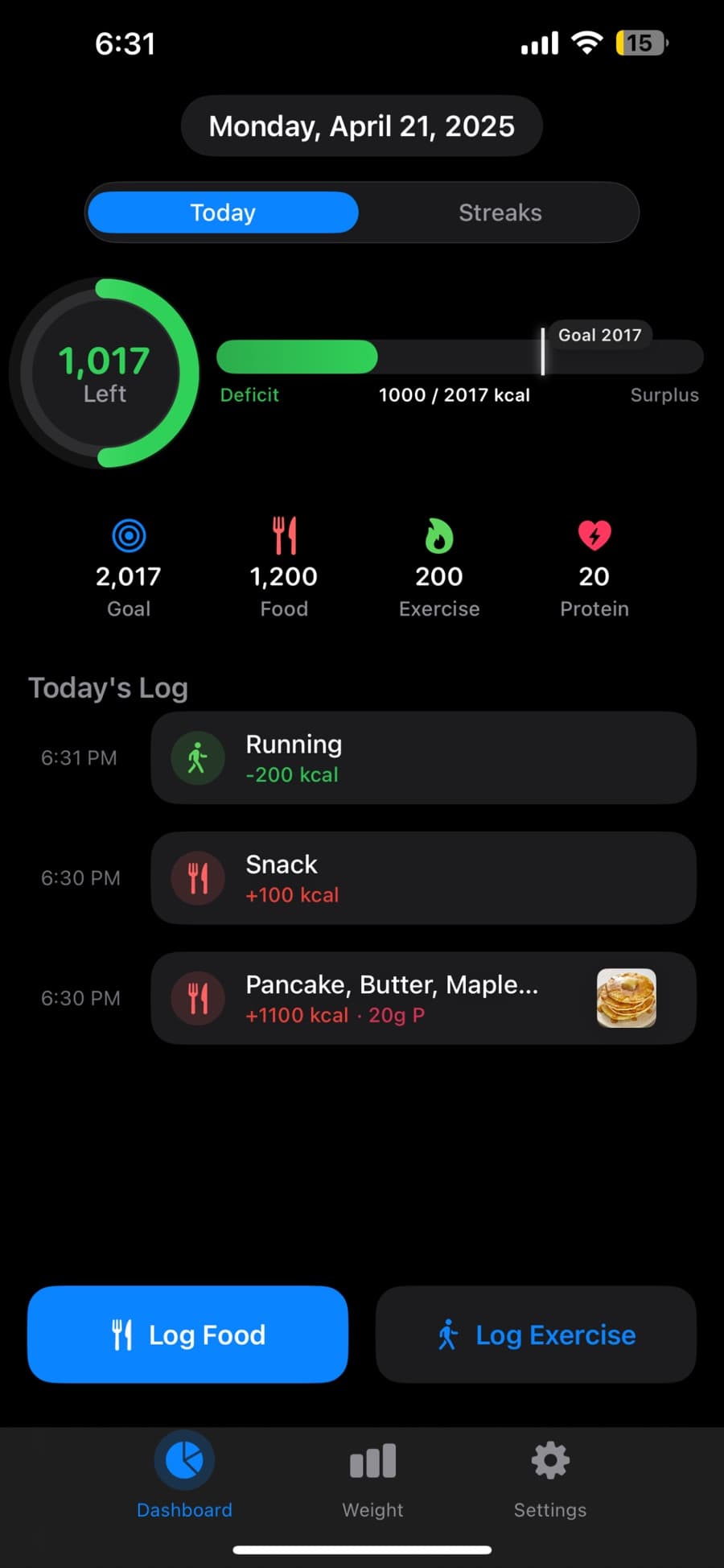Switch to the Streaks tab
This screenshot has width=724, height=1568.
(500, 213)
